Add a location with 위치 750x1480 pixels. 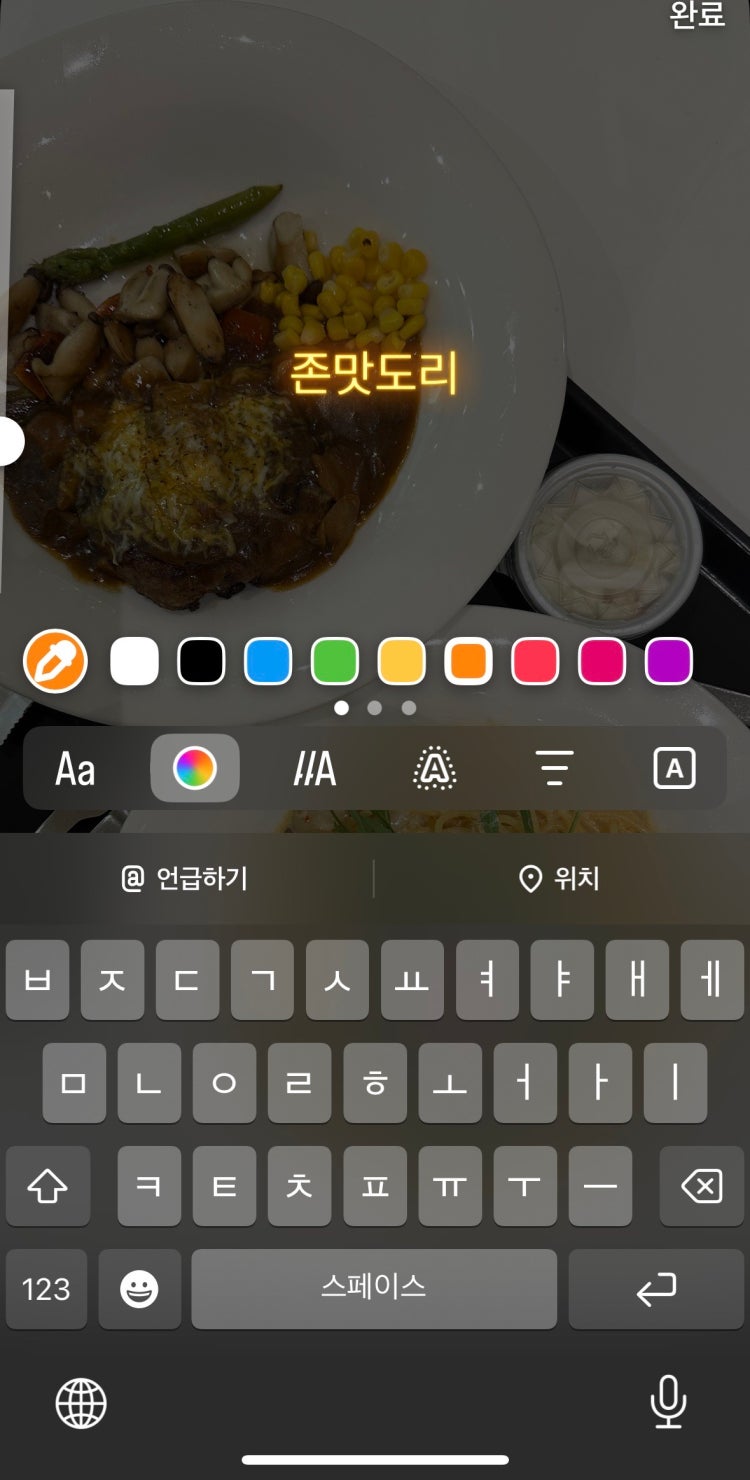coord(560,879)
